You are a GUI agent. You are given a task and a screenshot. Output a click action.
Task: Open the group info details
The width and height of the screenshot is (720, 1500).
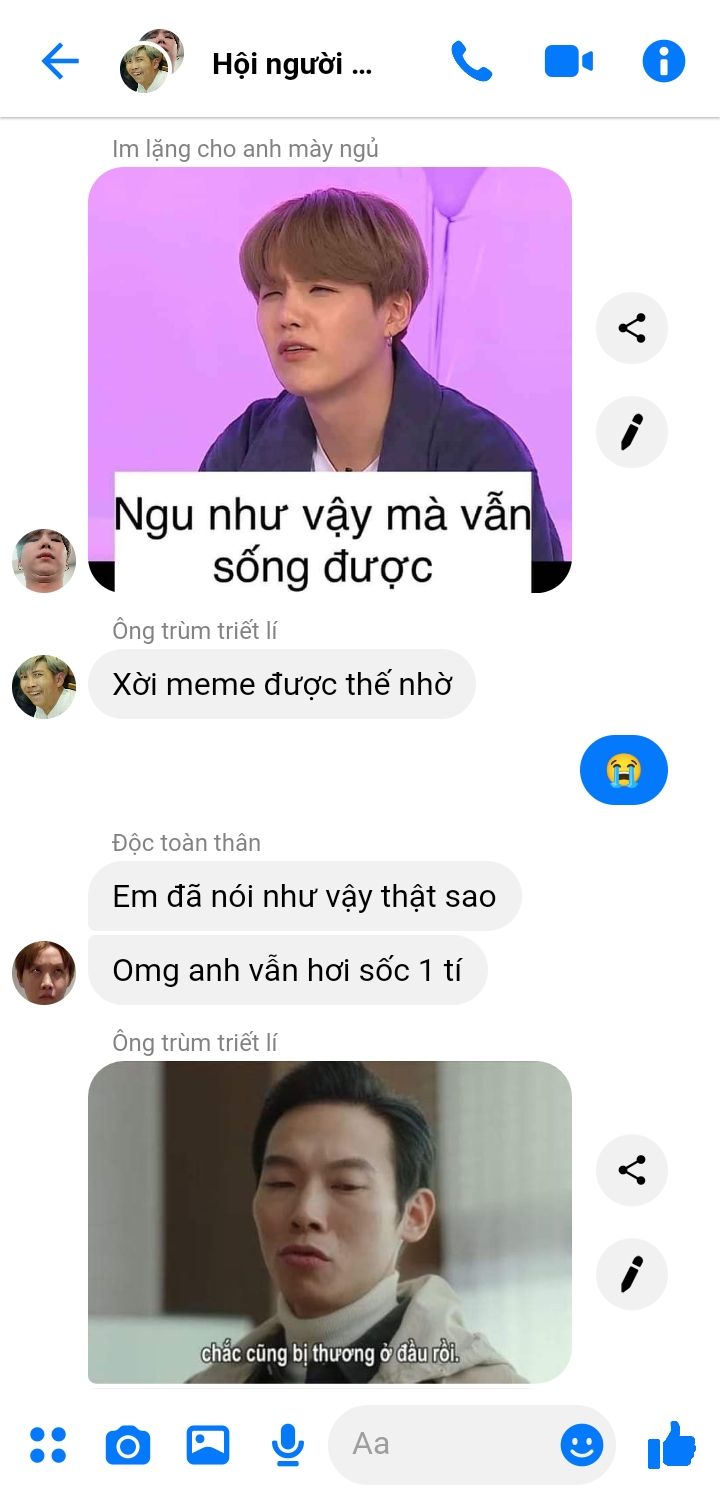664,62
